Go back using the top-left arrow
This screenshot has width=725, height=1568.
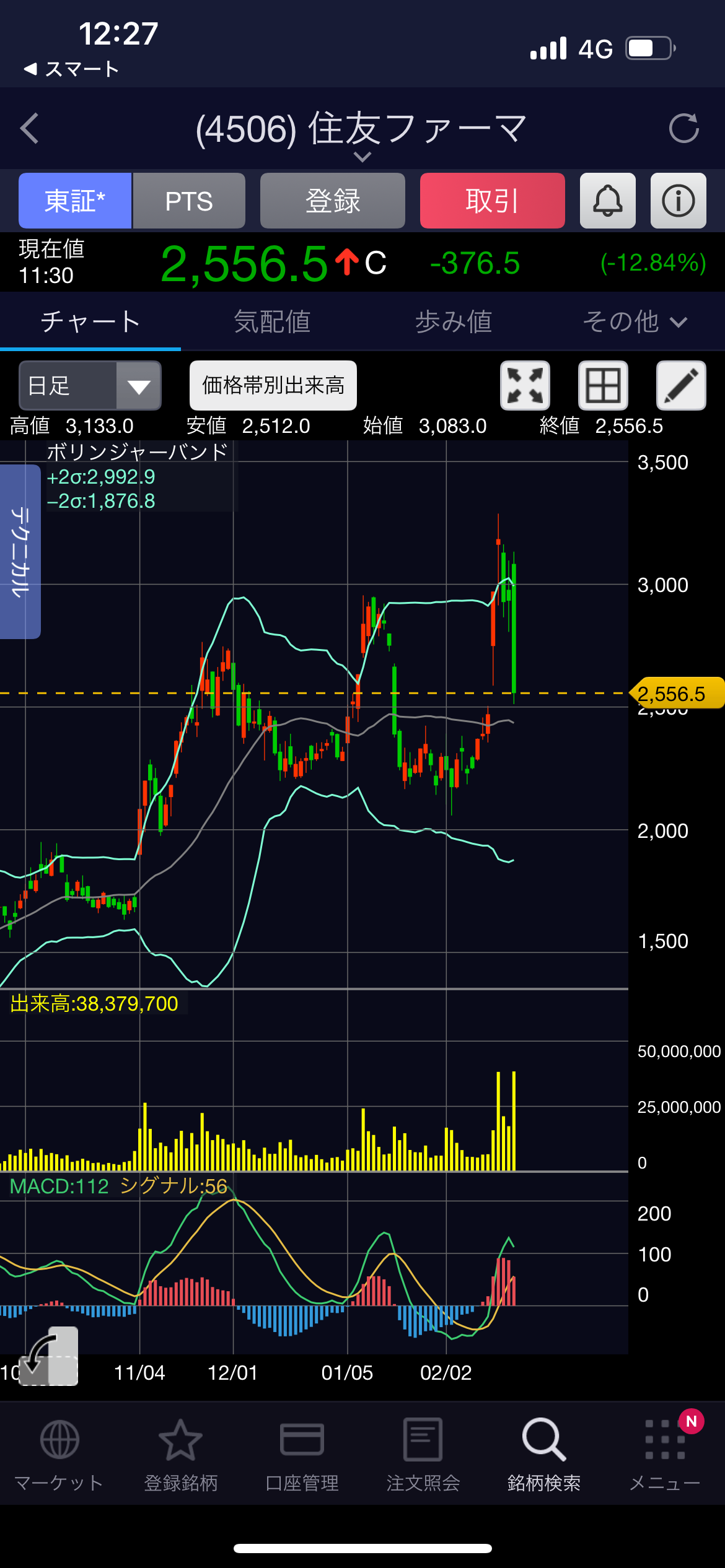(30, 128)
